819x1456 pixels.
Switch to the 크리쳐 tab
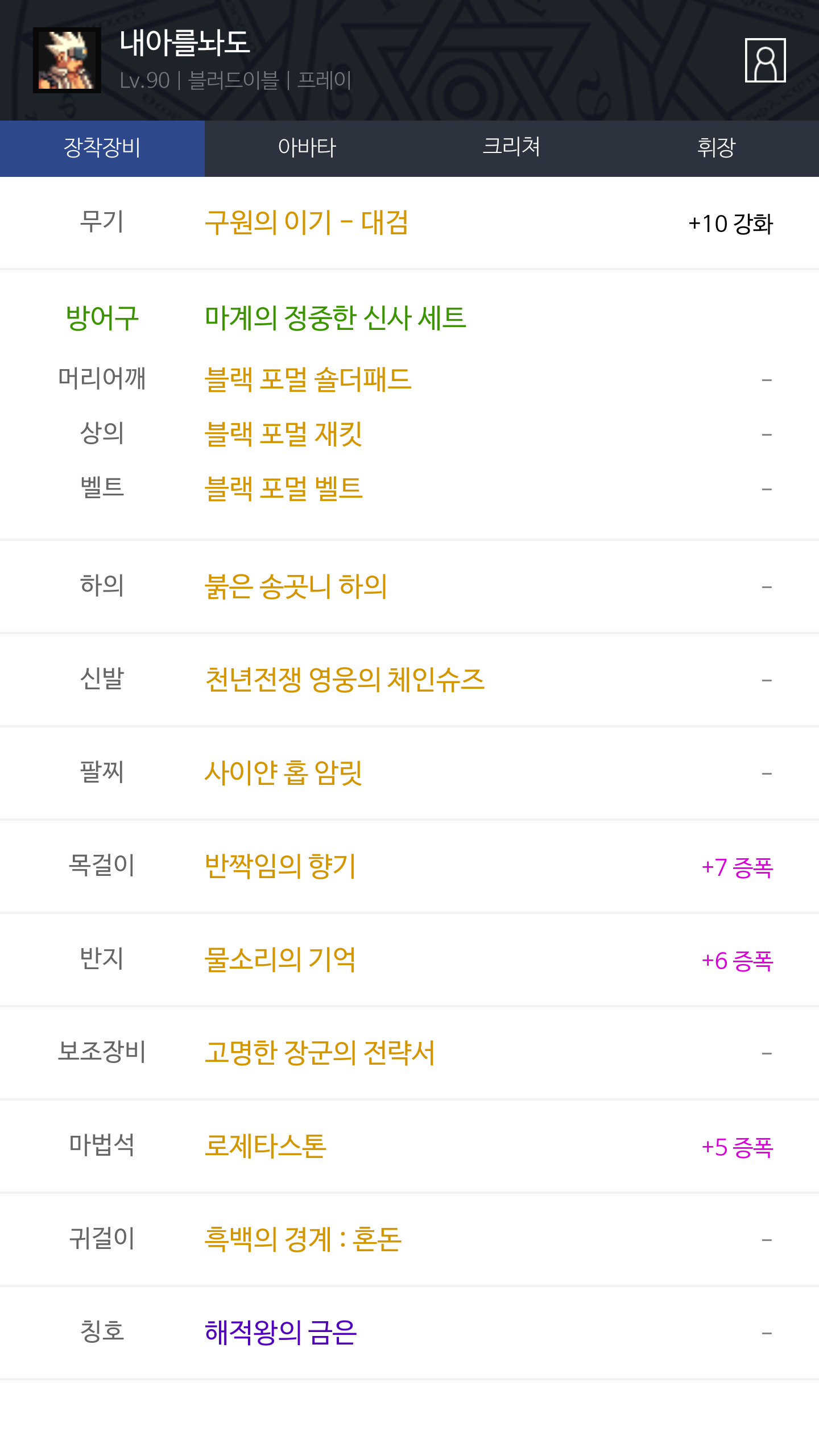point(511,148)
